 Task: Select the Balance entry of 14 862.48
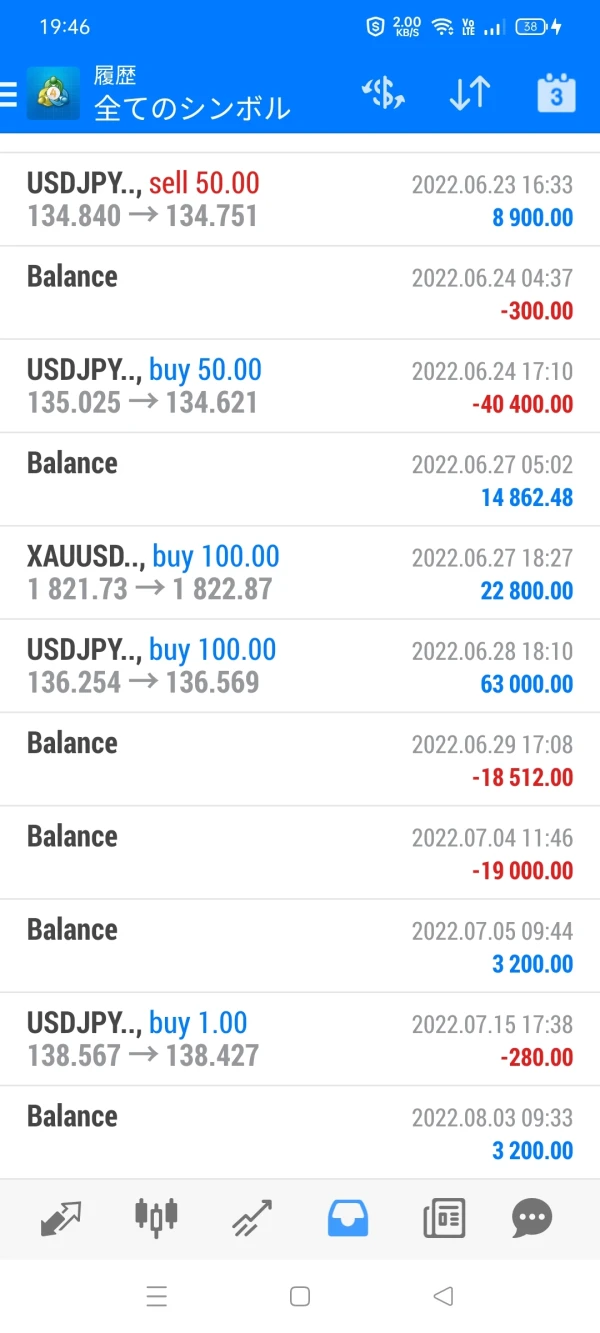[x=300, y=479]
